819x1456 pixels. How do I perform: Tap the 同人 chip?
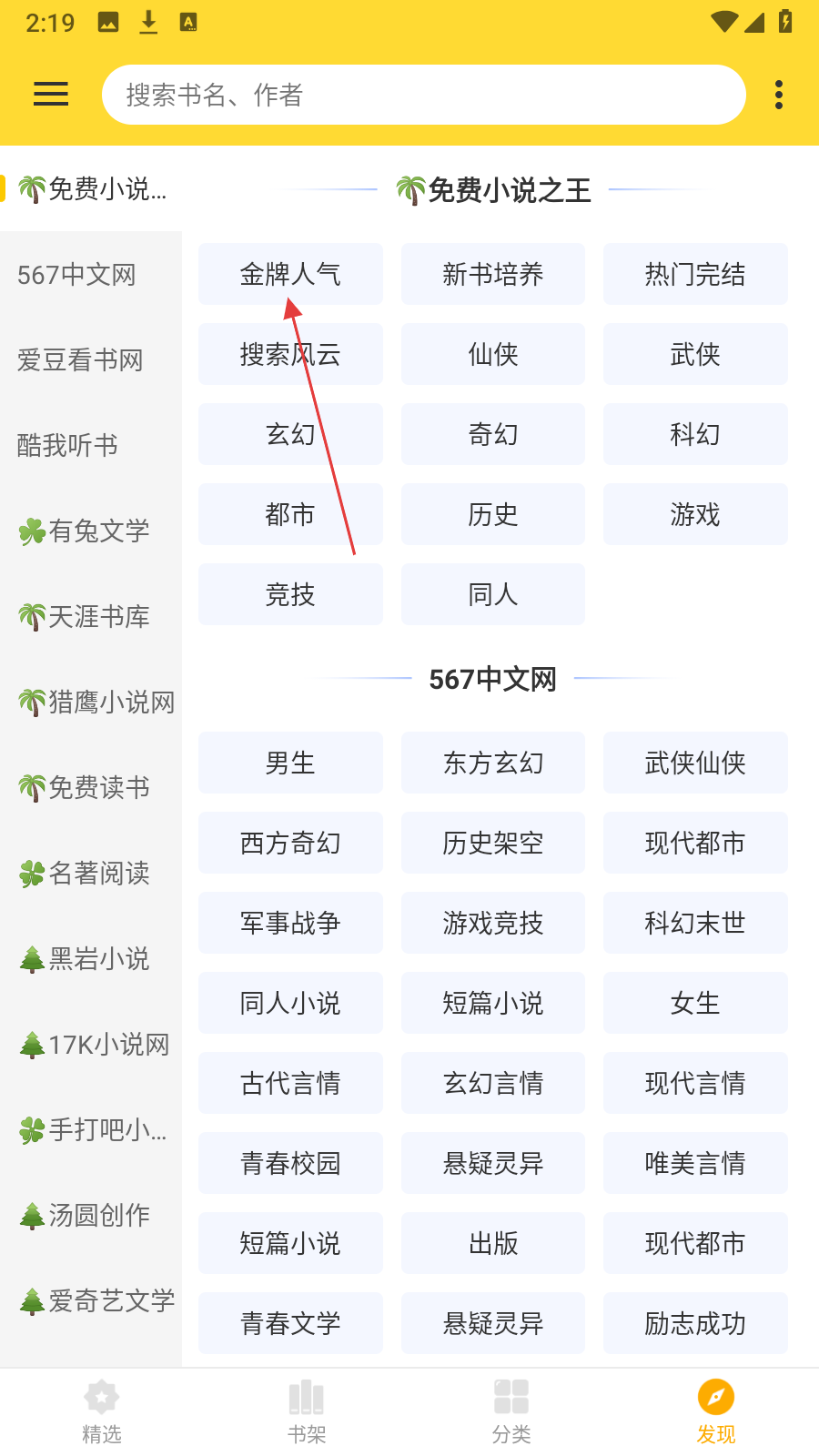tap(493, 594)
